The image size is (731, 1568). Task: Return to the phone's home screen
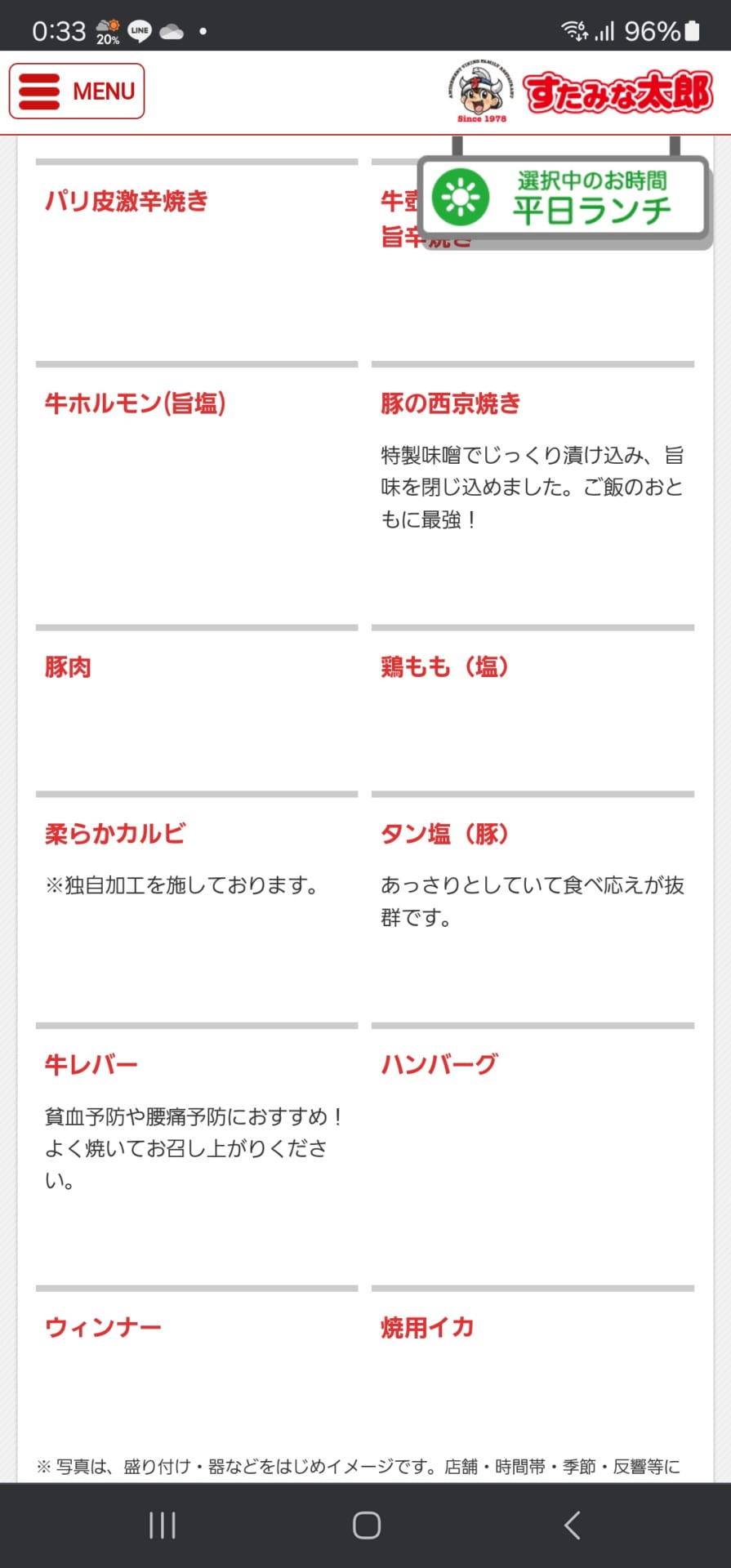click(x=366, y=1525)
